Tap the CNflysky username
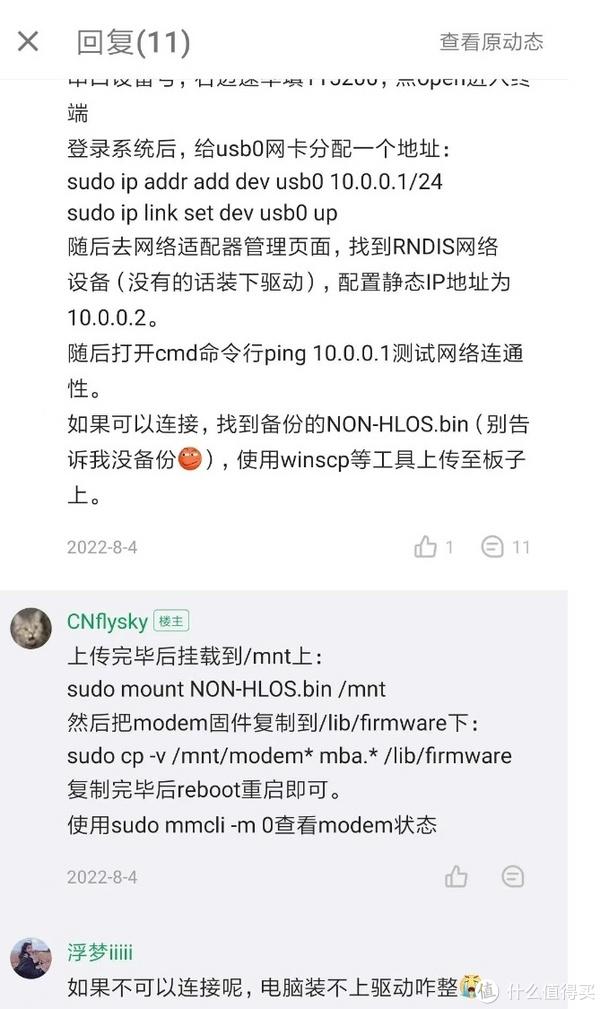600x1009 pixels. click(x=108, y=622)
